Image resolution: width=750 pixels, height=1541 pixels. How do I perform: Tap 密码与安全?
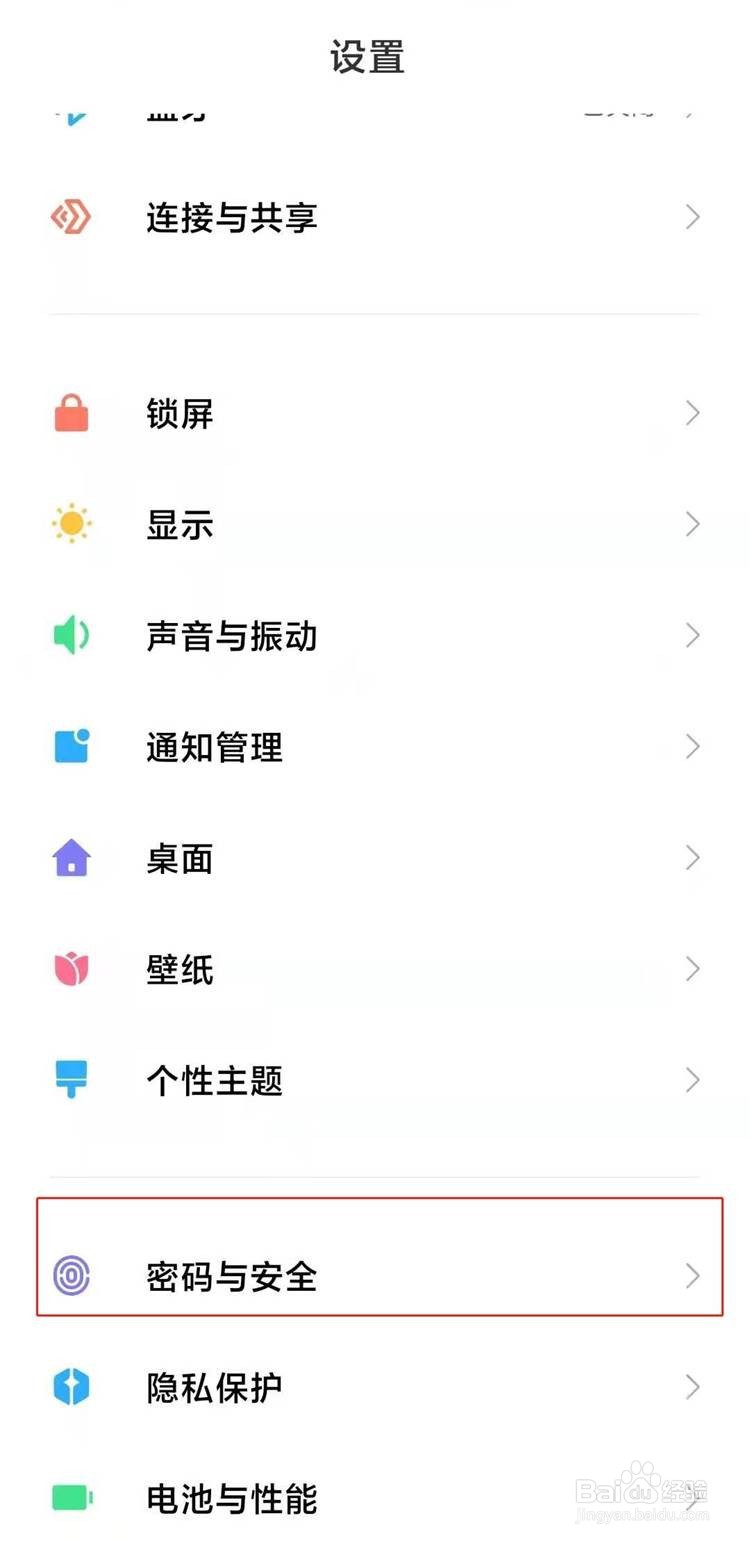tap(379, 1257)
